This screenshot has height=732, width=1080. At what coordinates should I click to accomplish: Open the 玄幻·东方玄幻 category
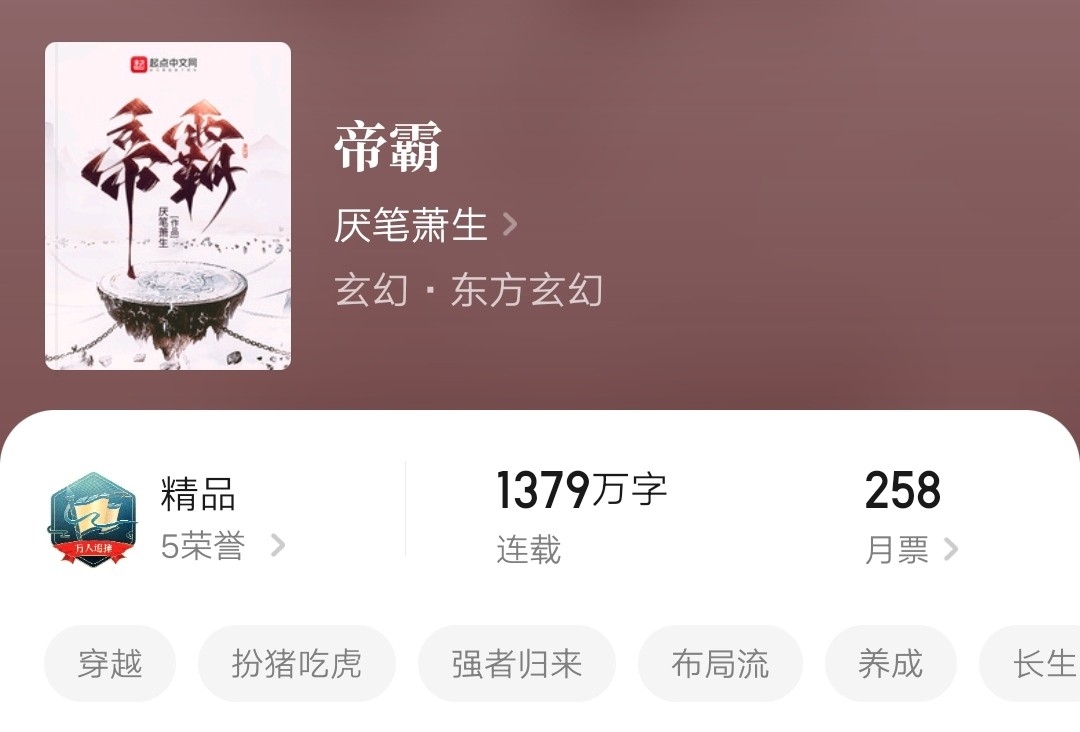click(x=468, y=290)
